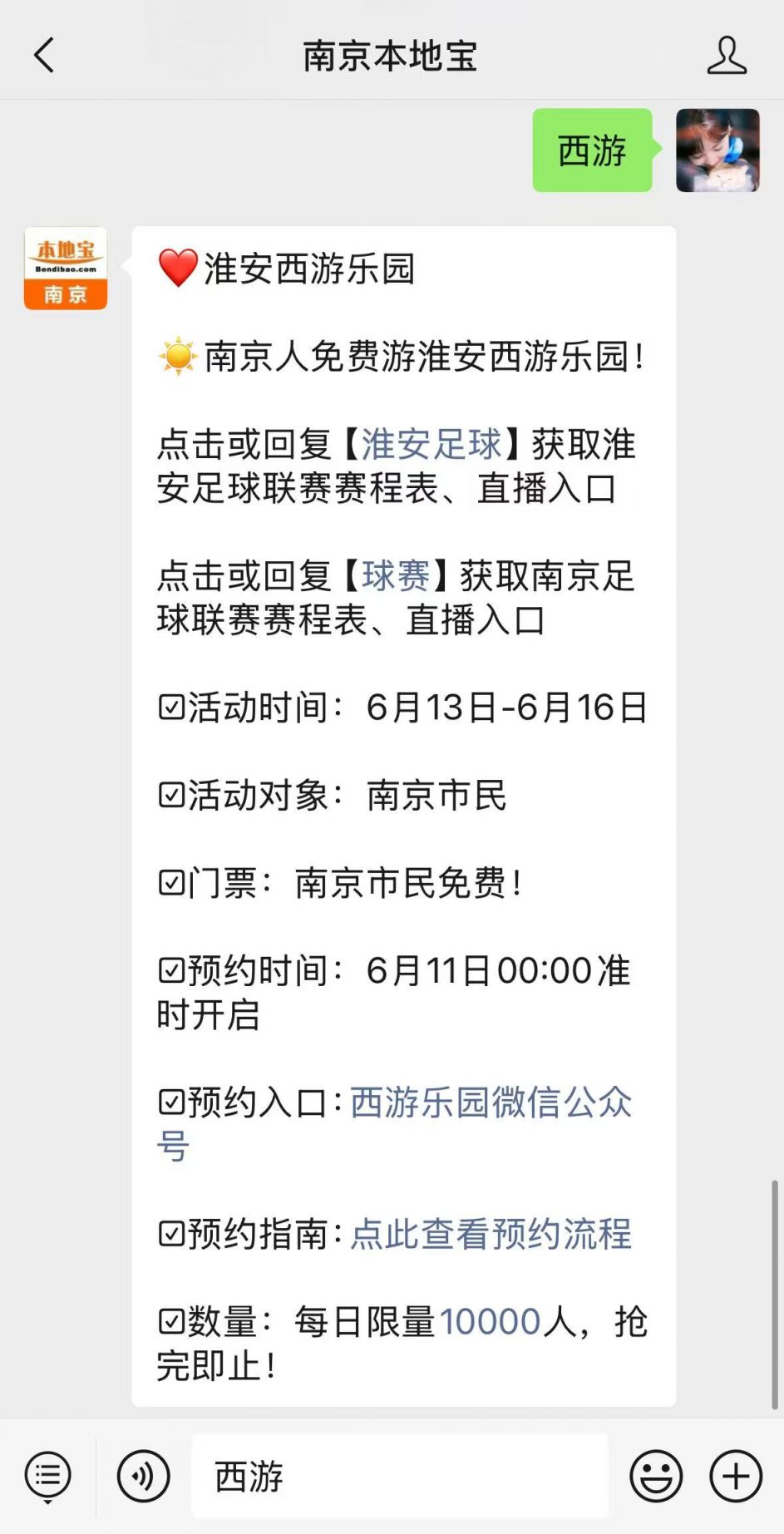Open the 西游乐园微信公众号 link
784x1534 pixels.
[395, 1124]
